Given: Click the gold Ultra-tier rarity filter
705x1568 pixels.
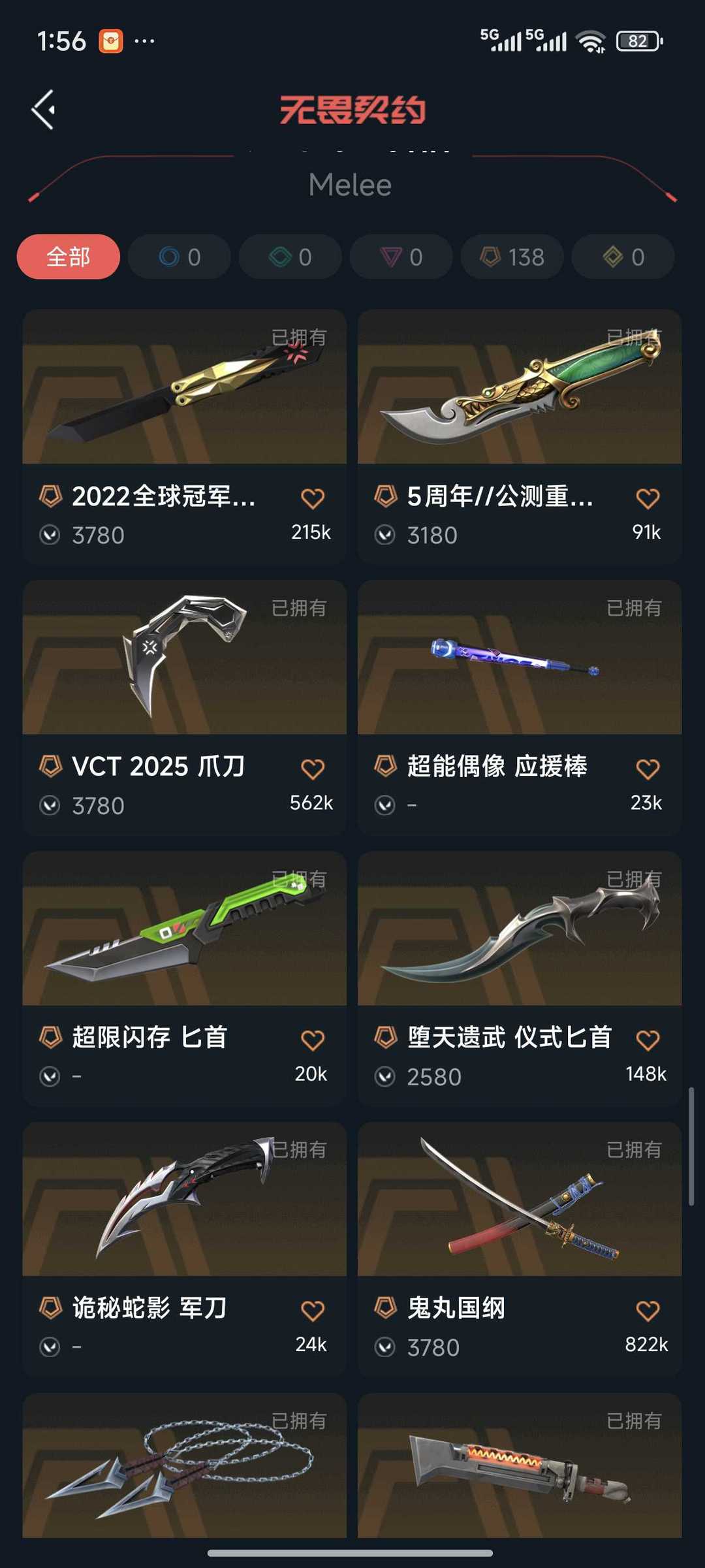Looking at the screenshot, I should pos(623,257).
